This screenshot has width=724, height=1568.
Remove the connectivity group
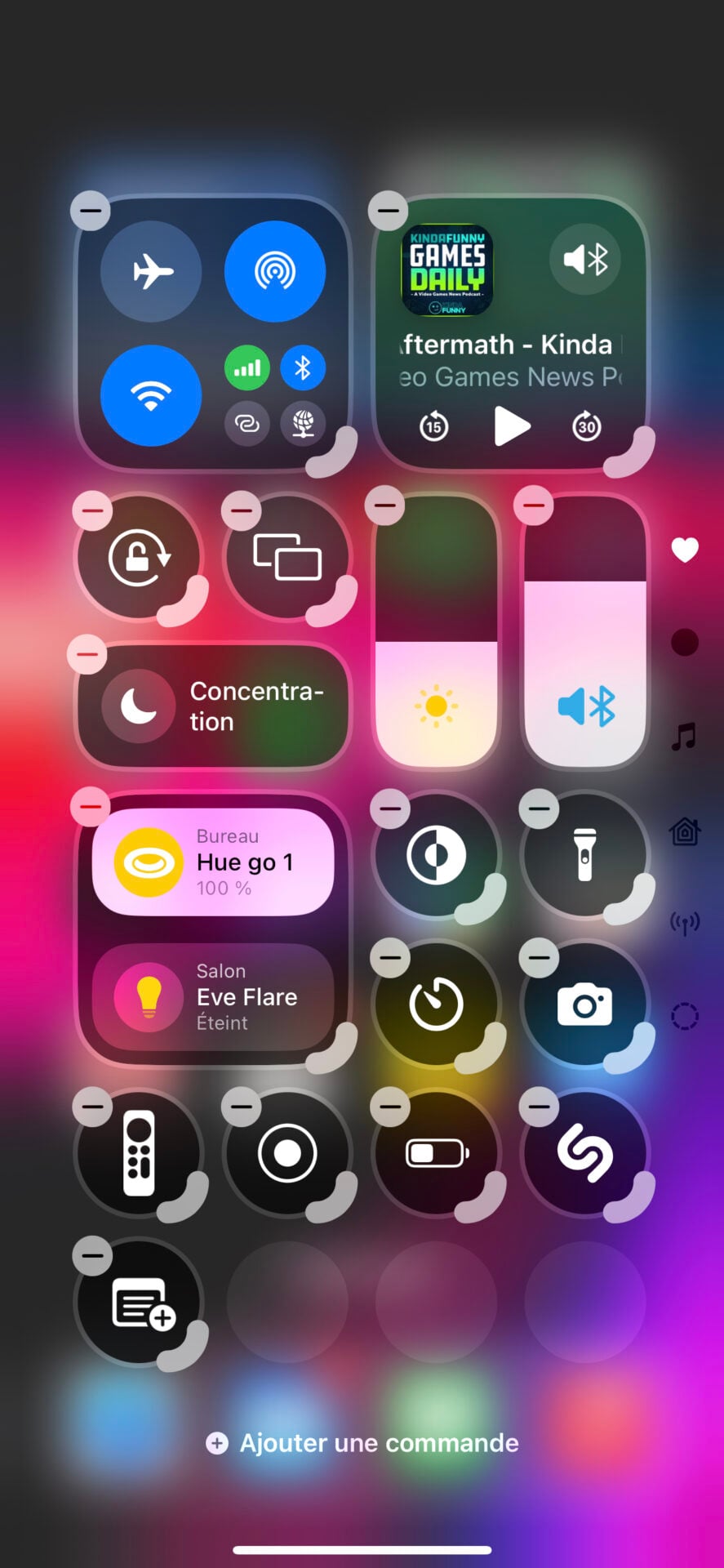tap(91, 211)
